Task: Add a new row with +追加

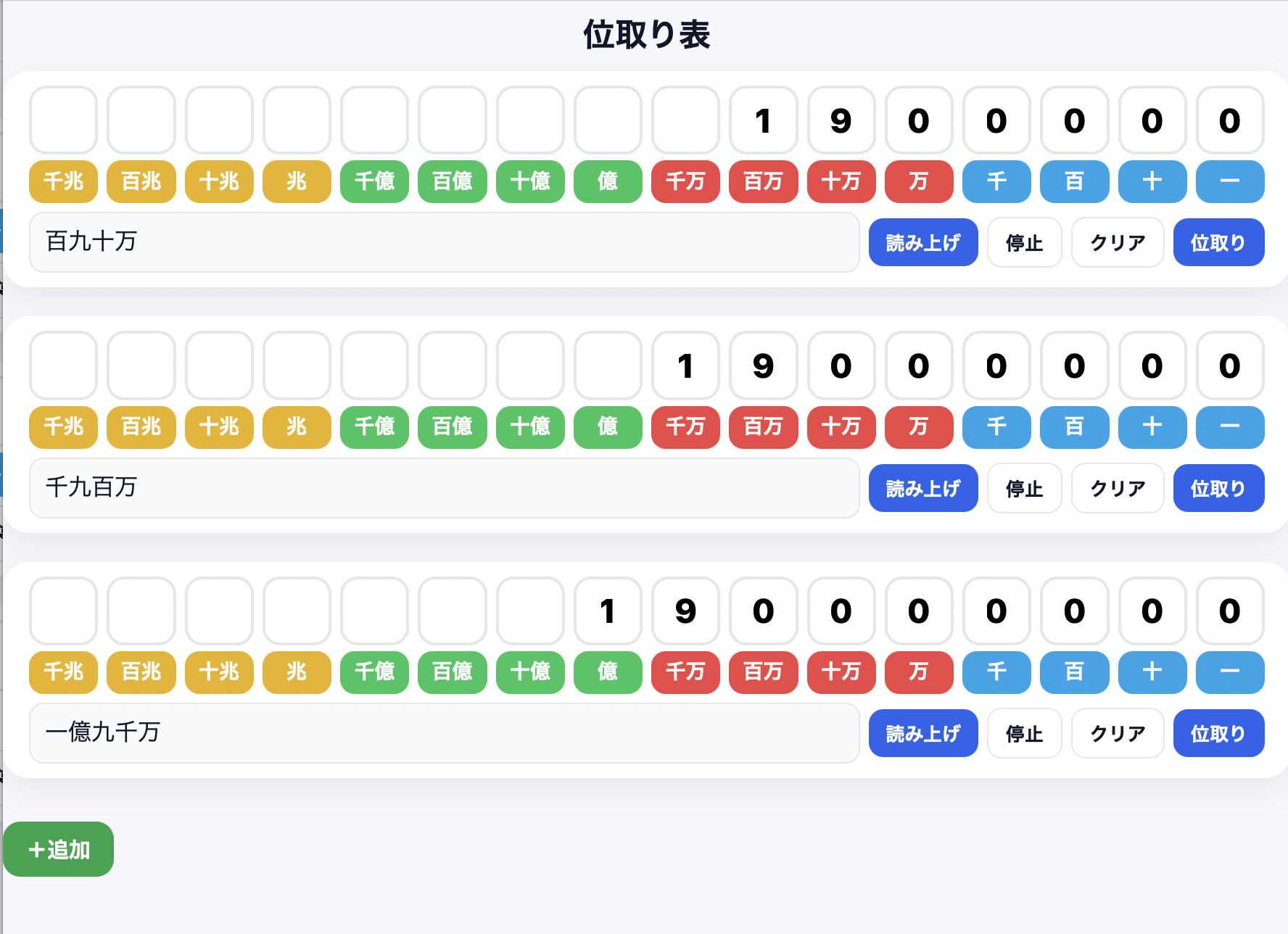Action: (x=59, y=849)
